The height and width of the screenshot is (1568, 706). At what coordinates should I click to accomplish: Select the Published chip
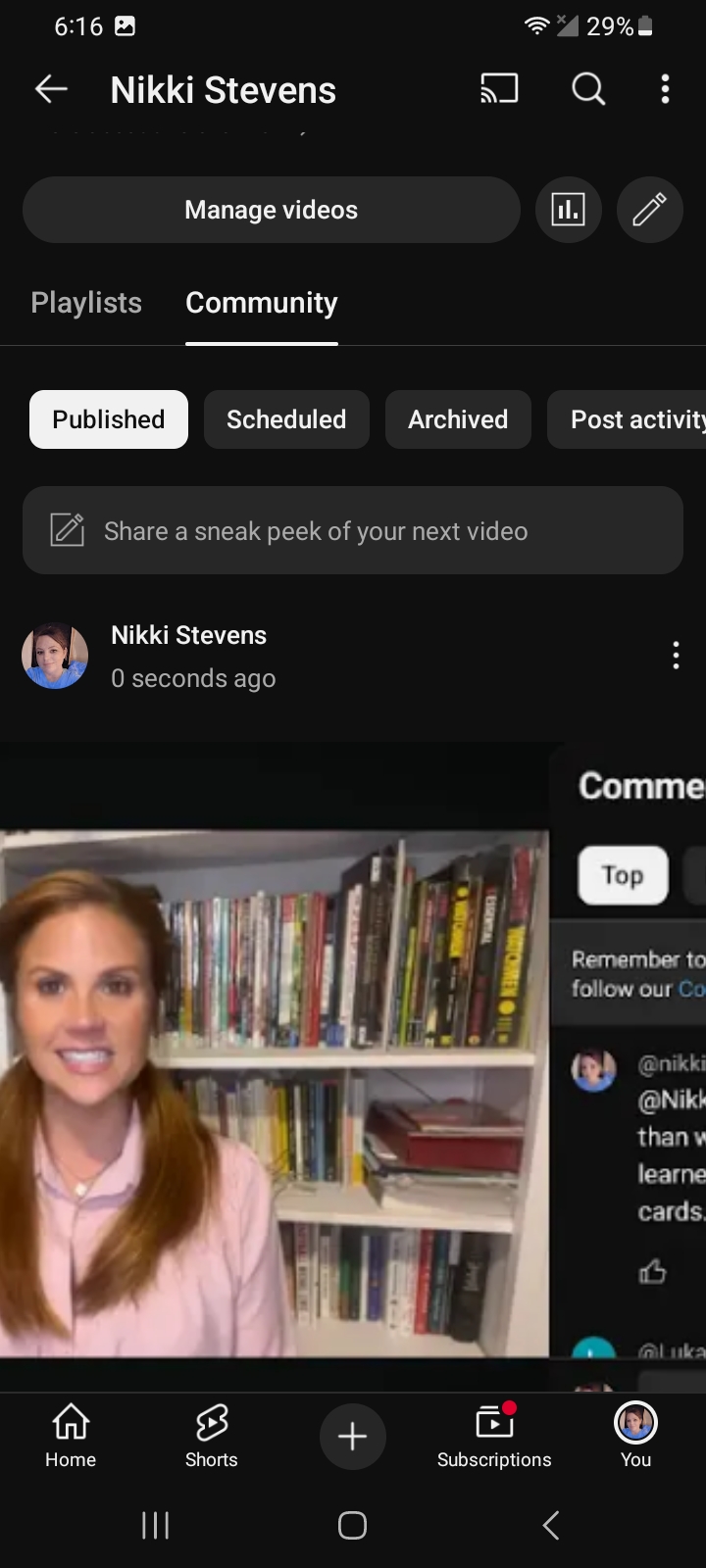click(109, 419)
